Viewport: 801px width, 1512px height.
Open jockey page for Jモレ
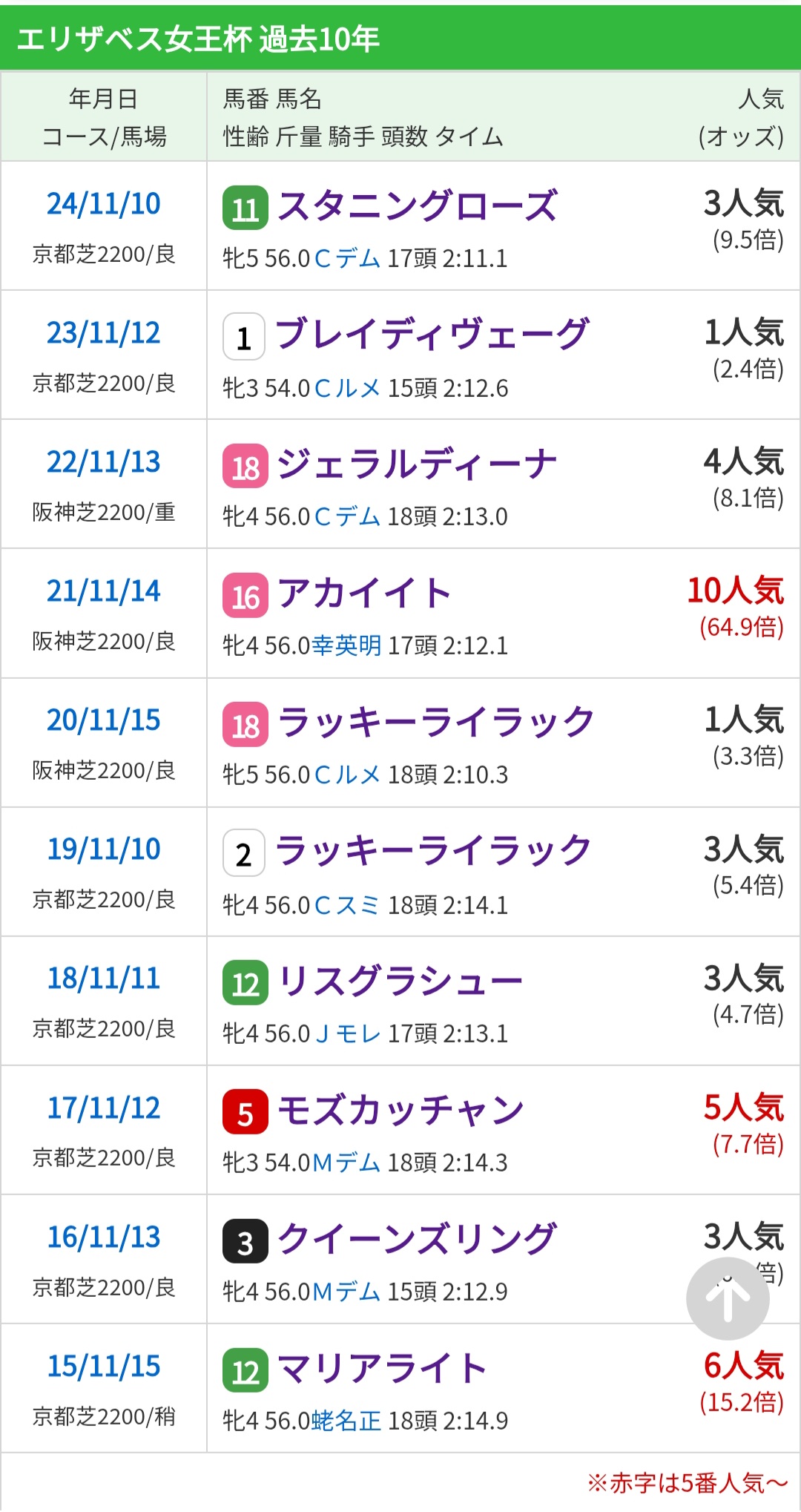(348, 1033)
